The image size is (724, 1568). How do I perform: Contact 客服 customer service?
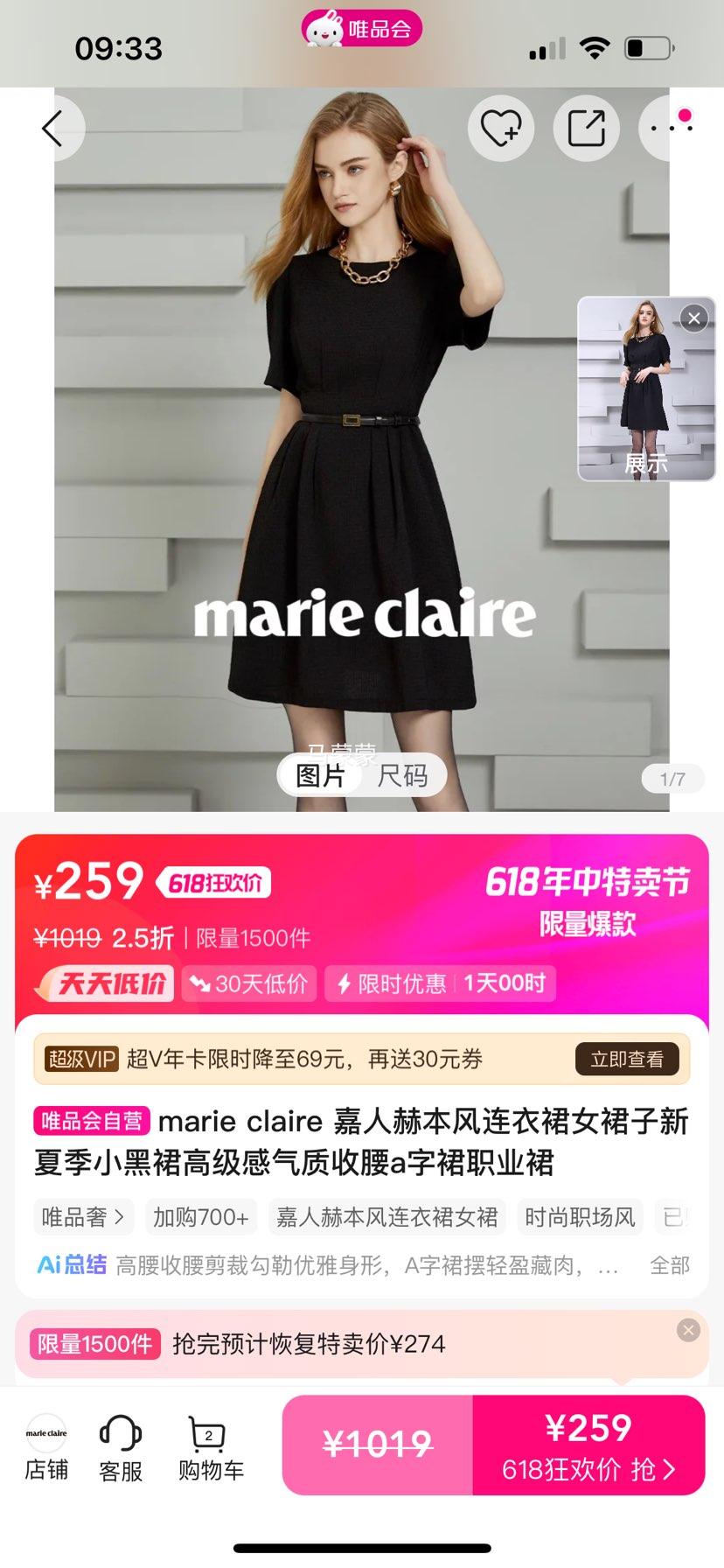tap(122, 1446)
